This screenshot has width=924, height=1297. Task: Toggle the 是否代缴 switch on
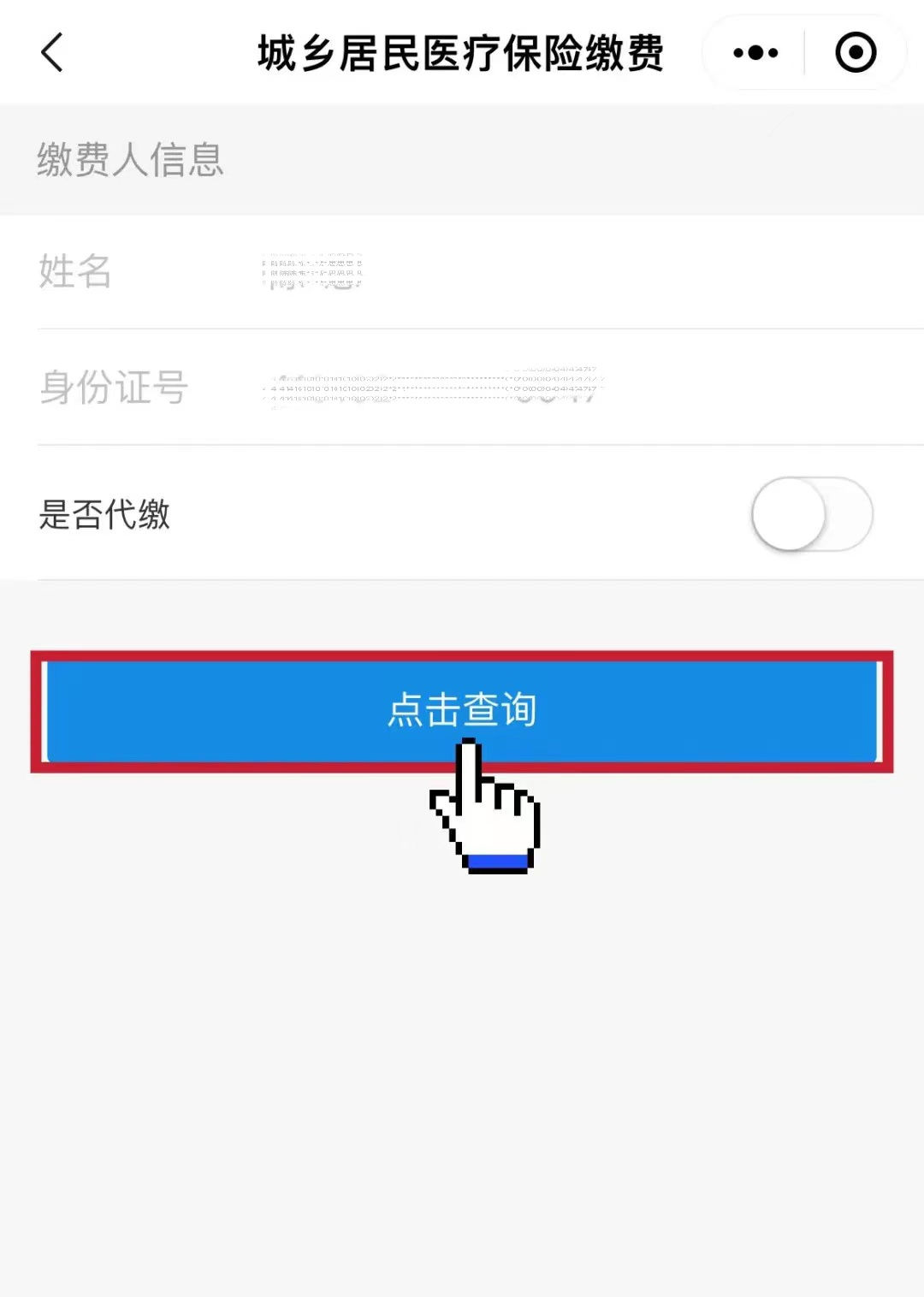[811, 514]
